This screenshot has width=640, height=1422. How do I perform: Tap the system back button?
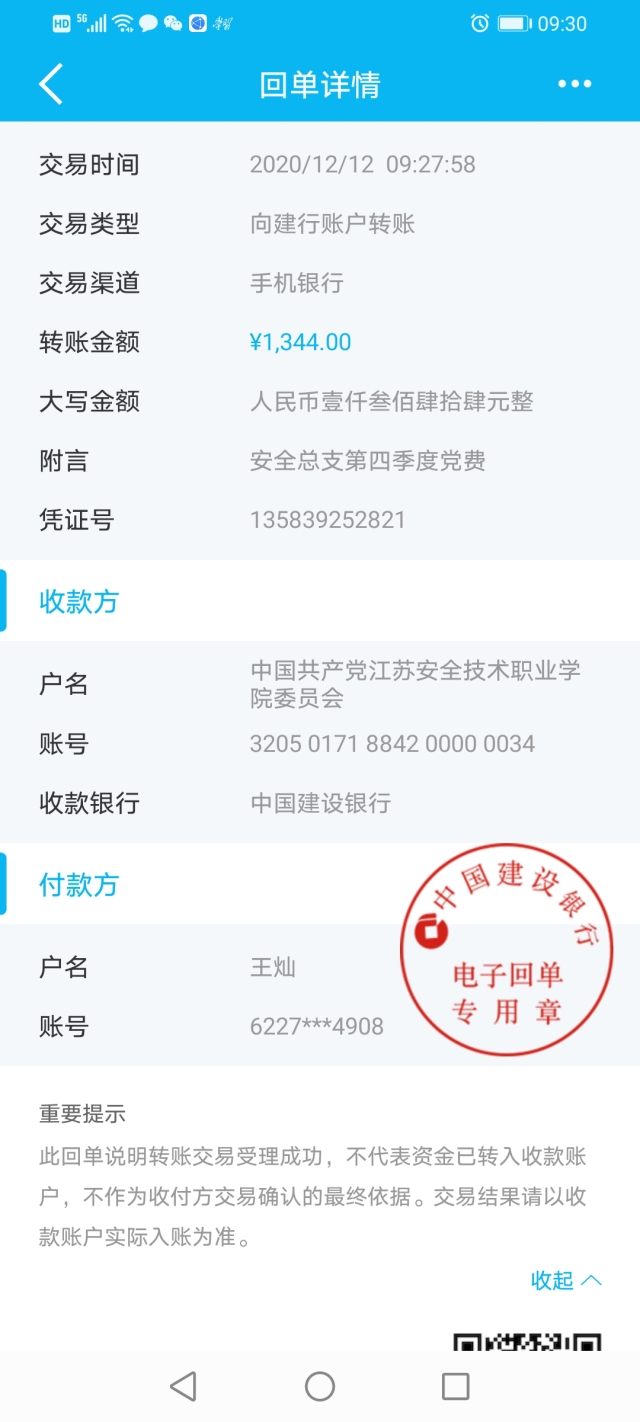click(x=183, y=1386)
